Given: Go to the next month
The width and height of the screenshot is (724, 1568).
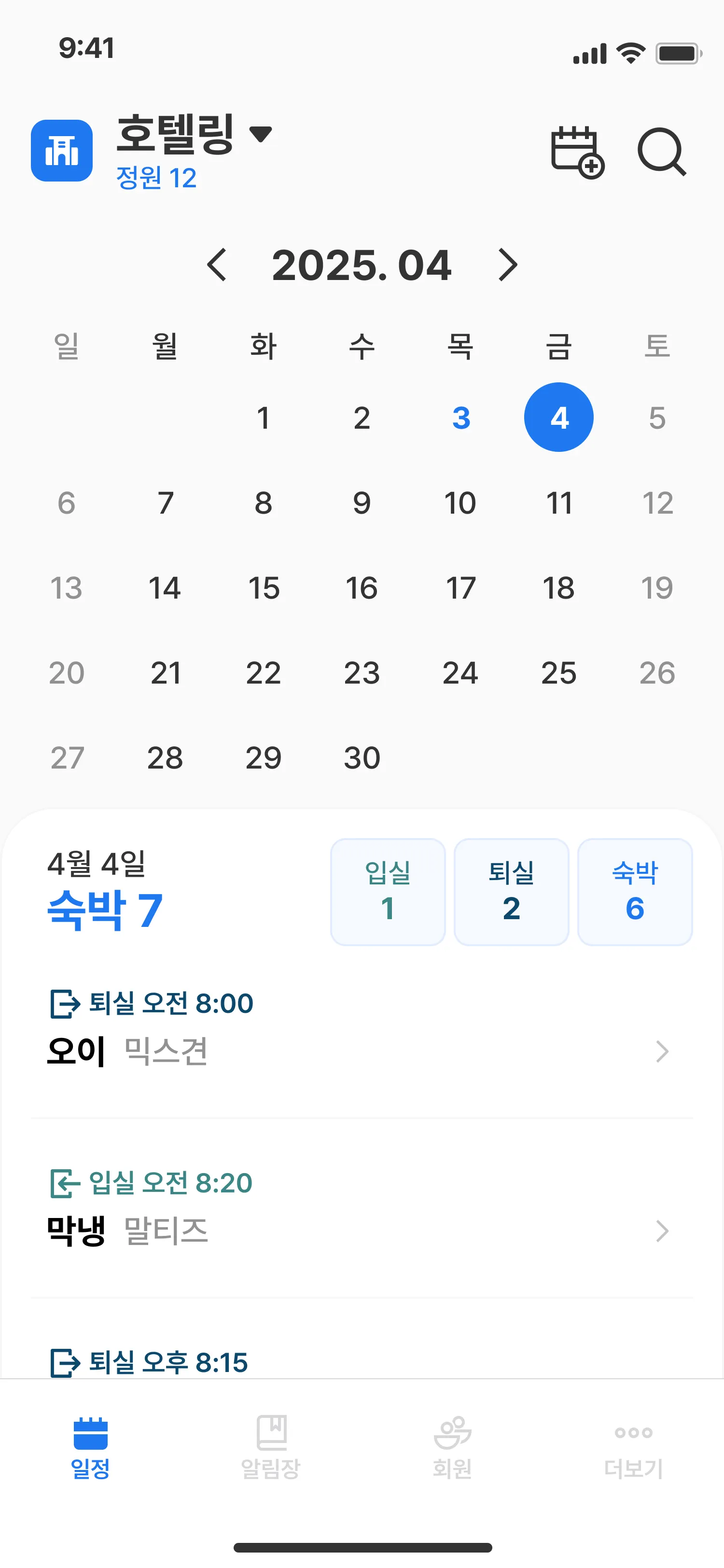Looking at the screenshot, I should [x=507, y=265].
